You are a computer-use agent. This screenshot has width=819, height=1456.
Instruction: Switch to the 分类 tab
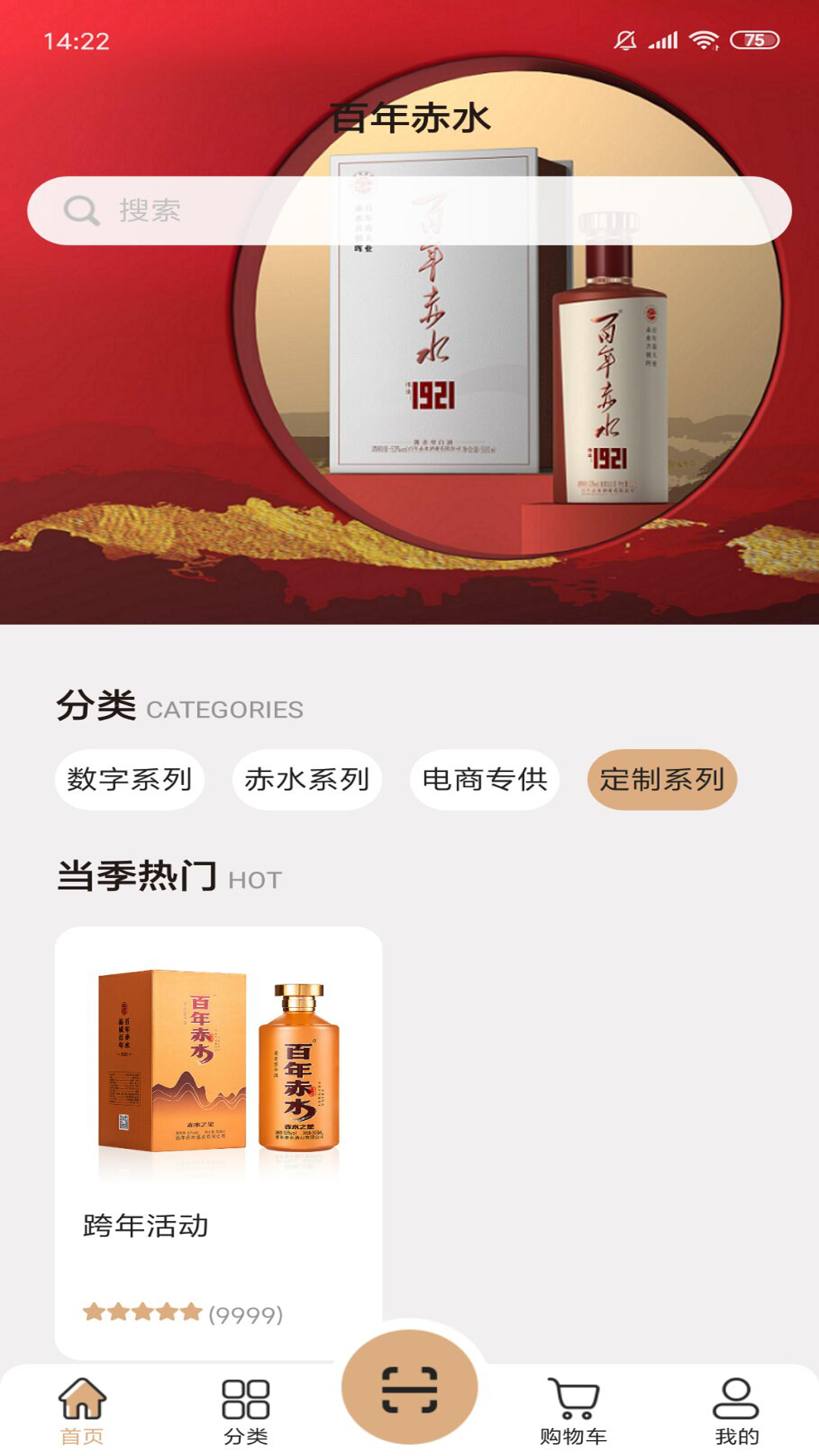(246, 1410)
